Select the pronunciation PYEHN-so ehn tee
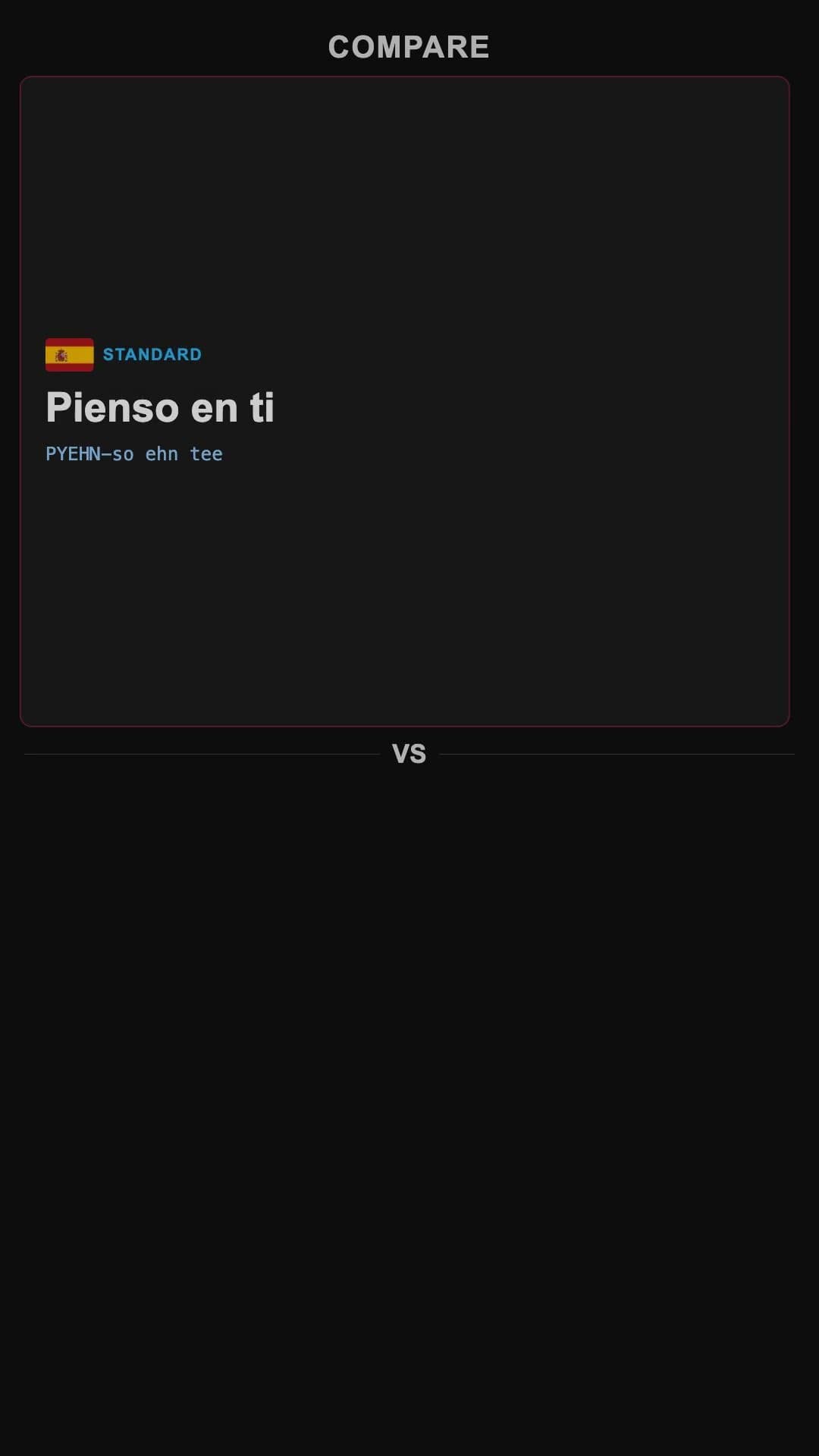Viewport: 819px width, 1456px height. coord(133,453)
